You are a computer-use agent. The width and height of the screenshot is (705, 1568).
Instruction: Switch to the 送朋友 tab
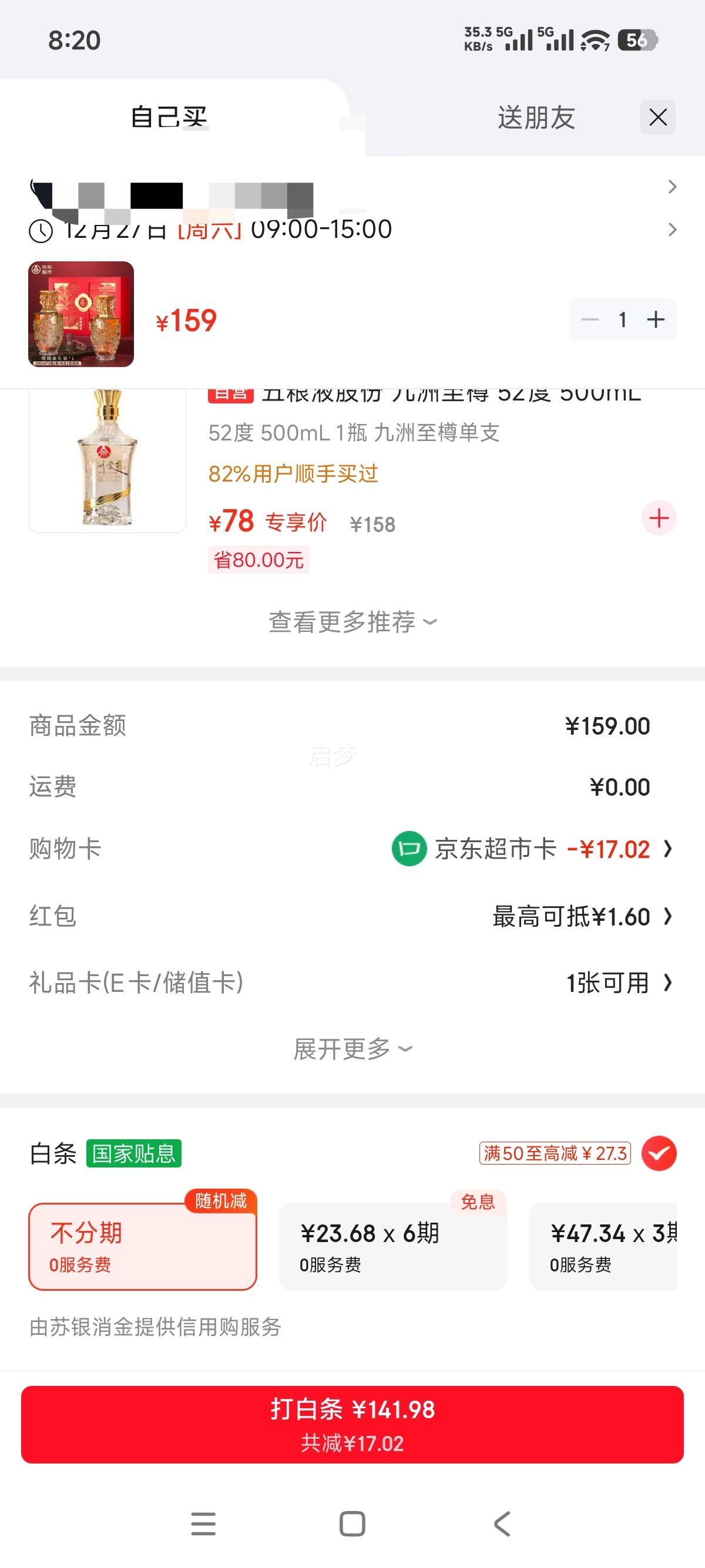tap(534, 117)
